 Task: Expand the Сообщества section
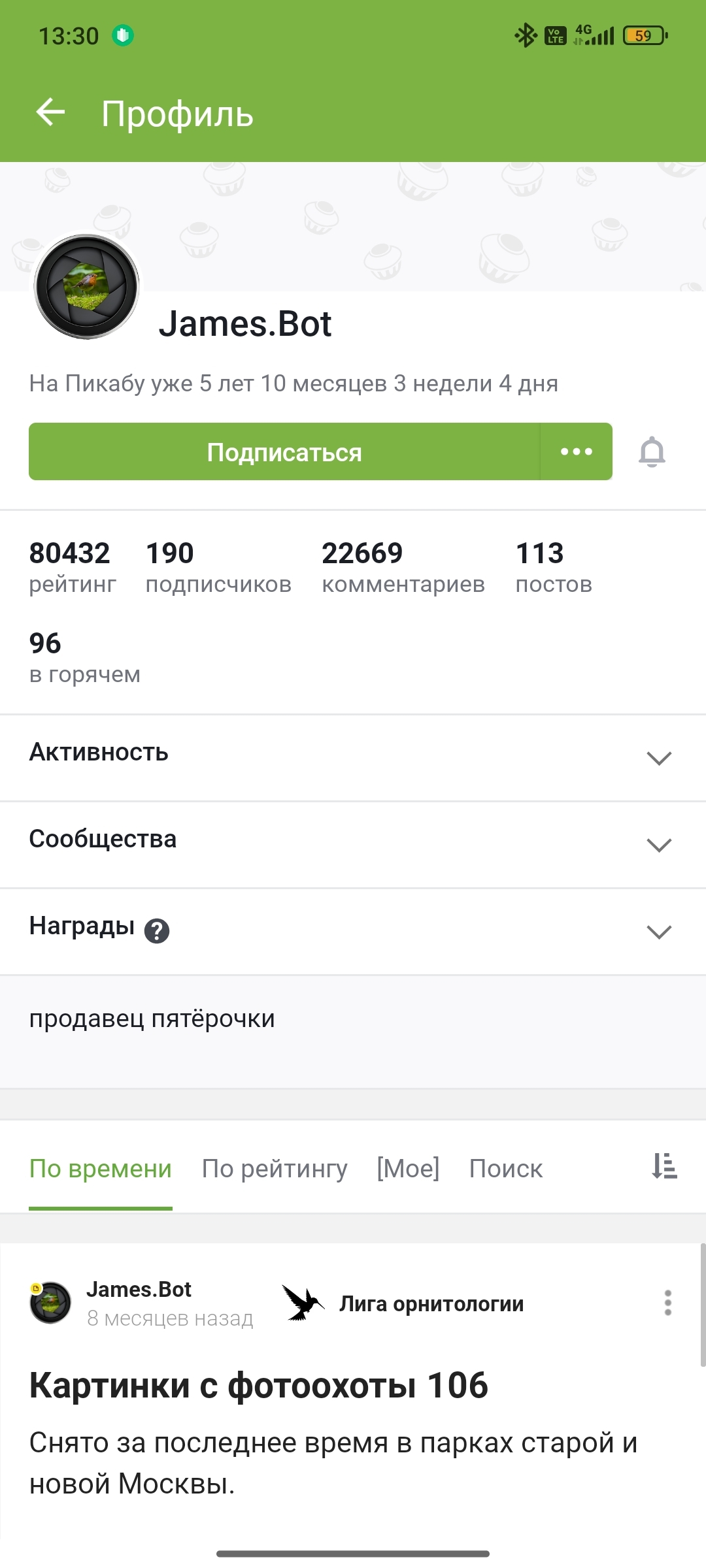click(658, 845)
